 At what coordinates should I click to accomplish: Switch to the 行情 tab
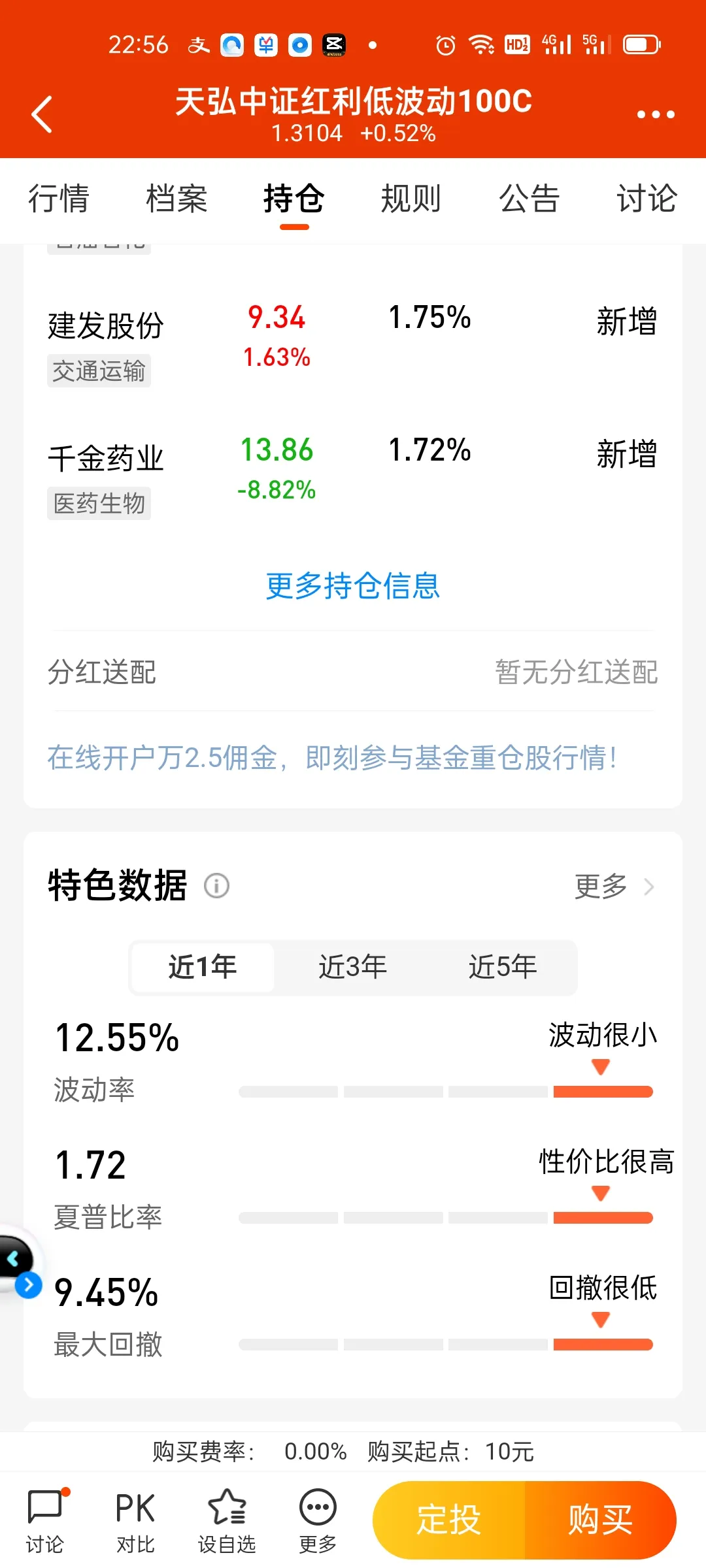click(59, 199)
